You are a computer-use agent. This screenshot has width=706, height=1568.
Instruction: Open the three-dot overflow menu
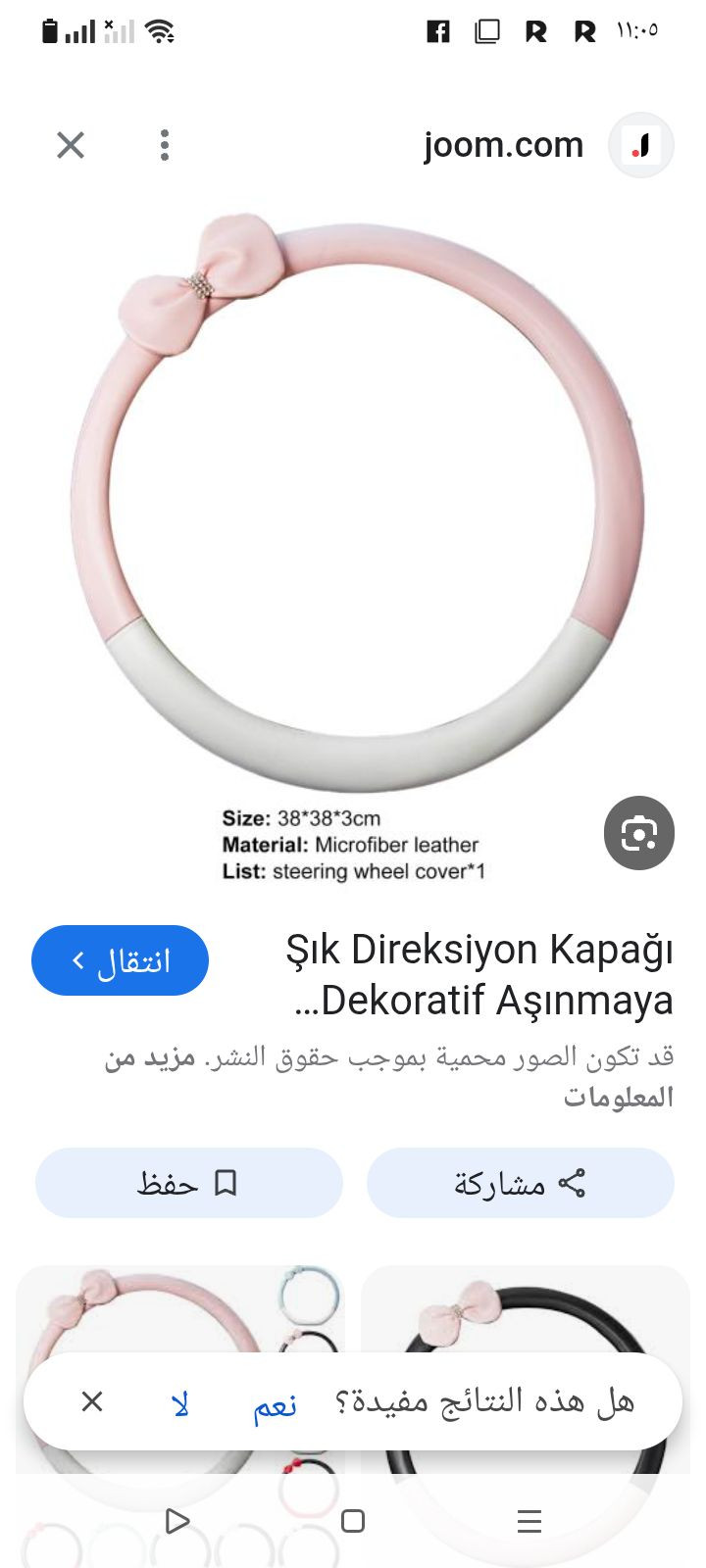pos(165,146)
